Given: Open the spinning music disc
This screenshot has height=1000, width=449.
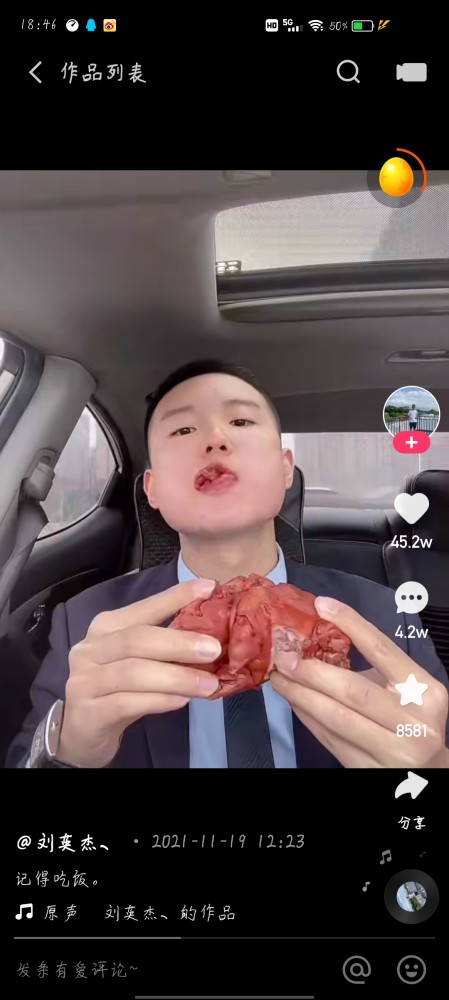Looking at the screenshot, I should coord(411,897).
